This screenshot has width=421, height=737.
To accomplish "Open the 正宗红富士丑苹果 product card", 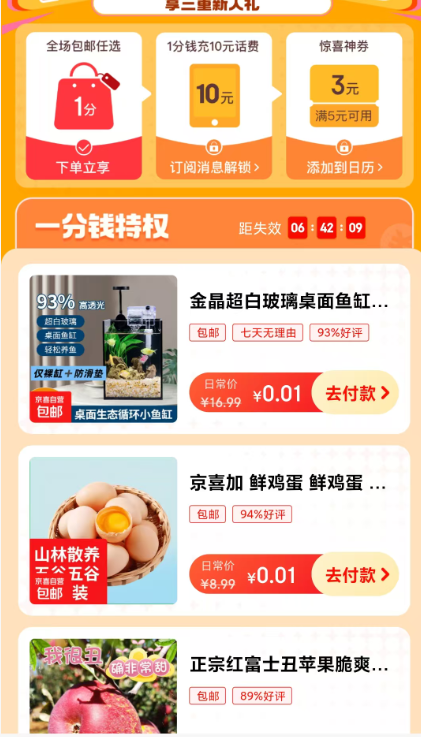I will coord(214,681).
